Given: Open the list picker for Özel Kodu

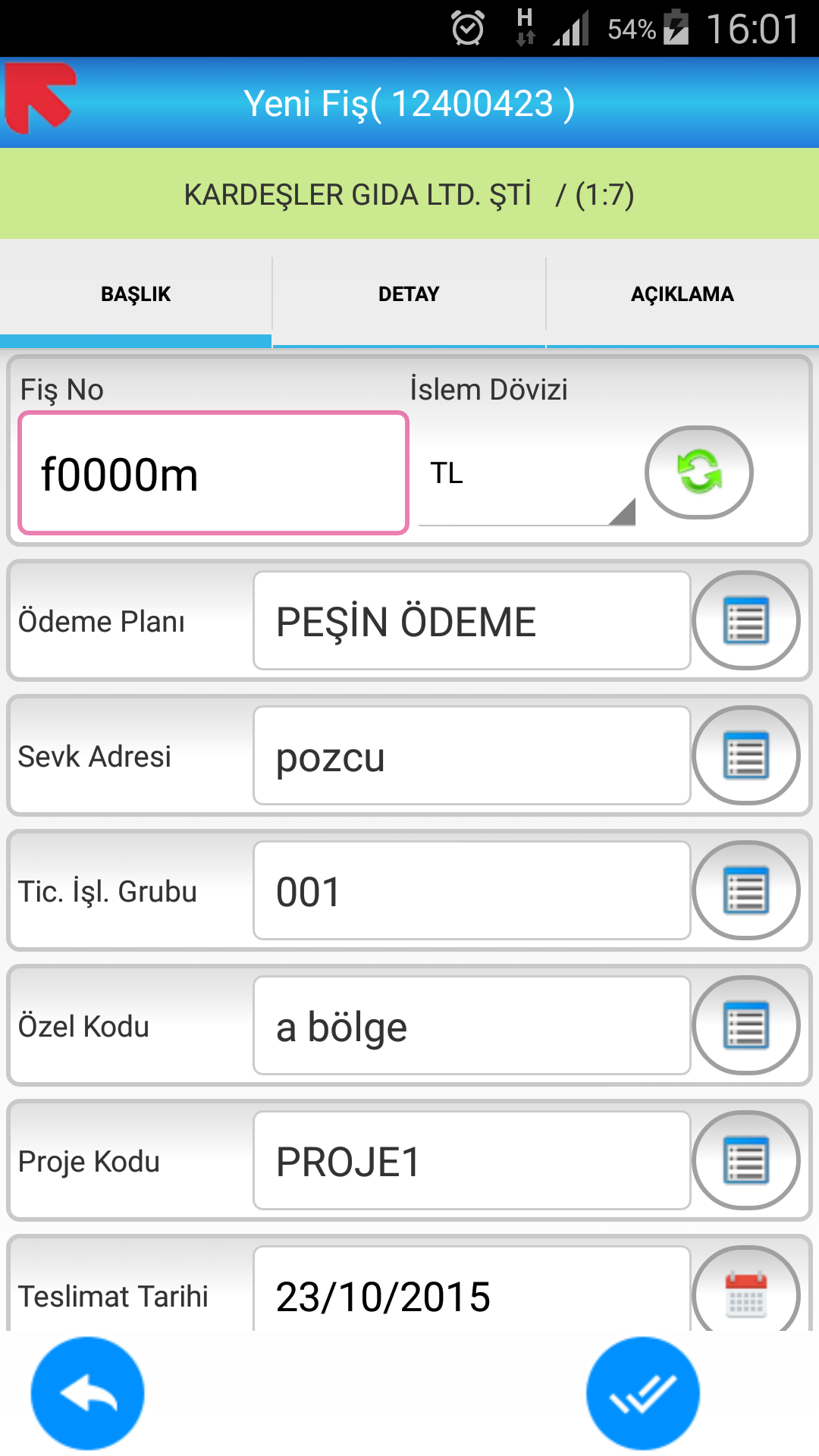Looking at the screenshot, I should (746, 1025).
